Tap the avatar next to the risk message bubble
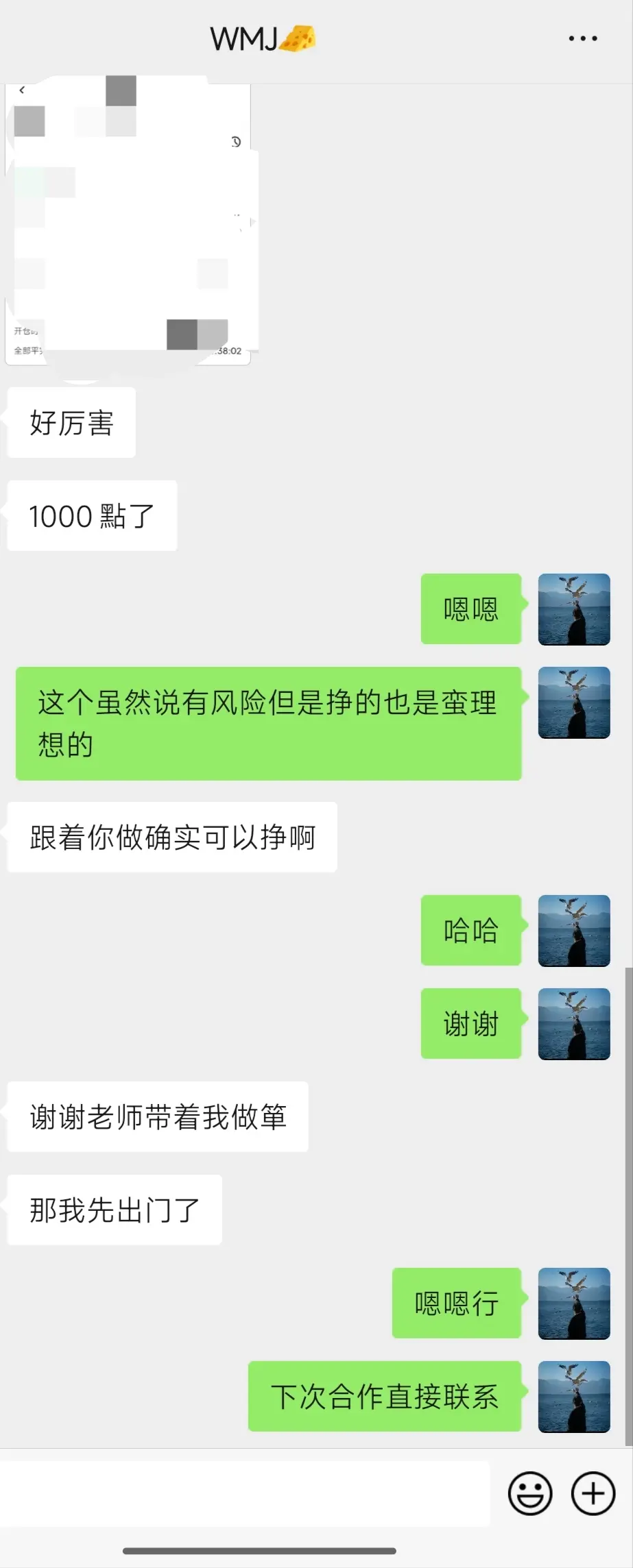 (574, 702)
